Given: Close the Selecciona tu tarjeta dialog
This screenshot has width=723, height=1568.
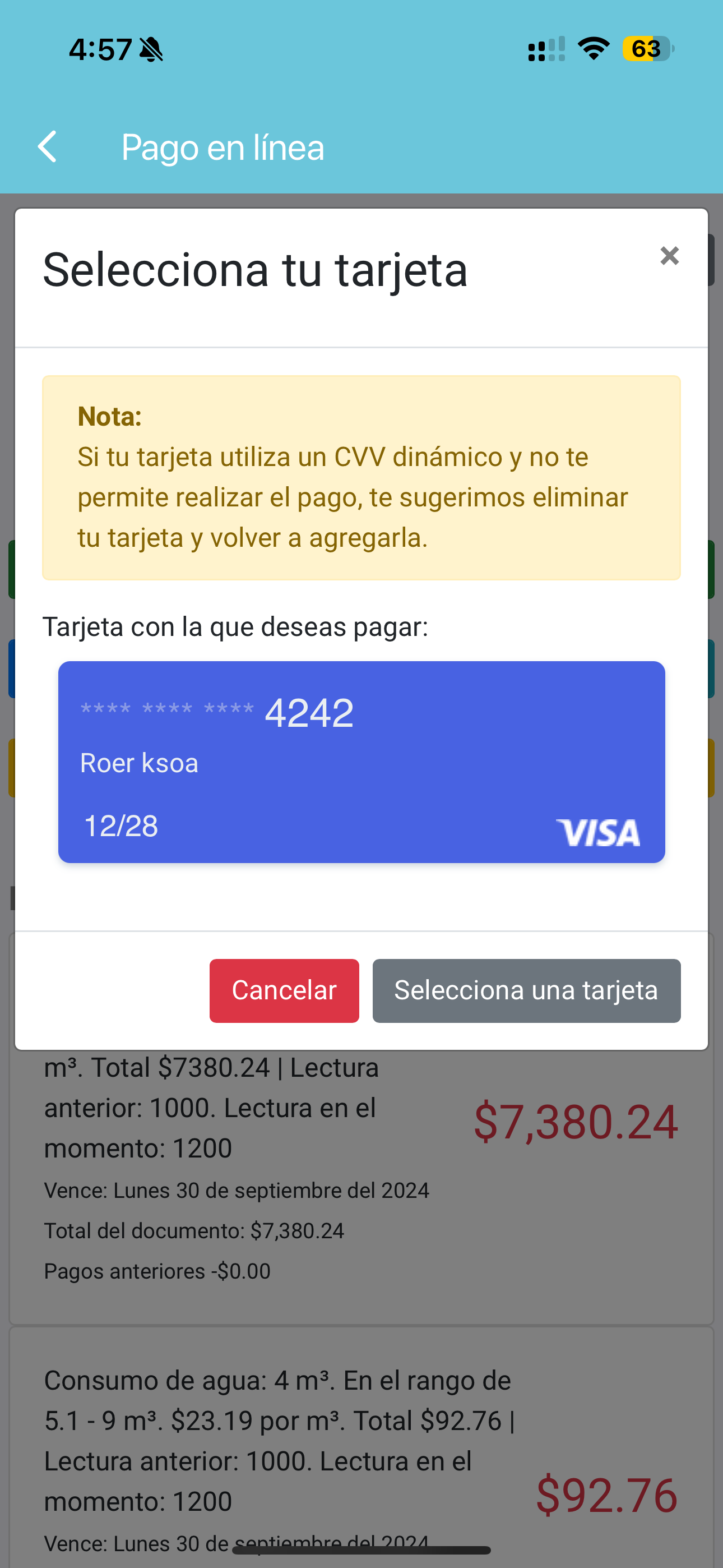Looking at the screenshot, I should (669, 256).
